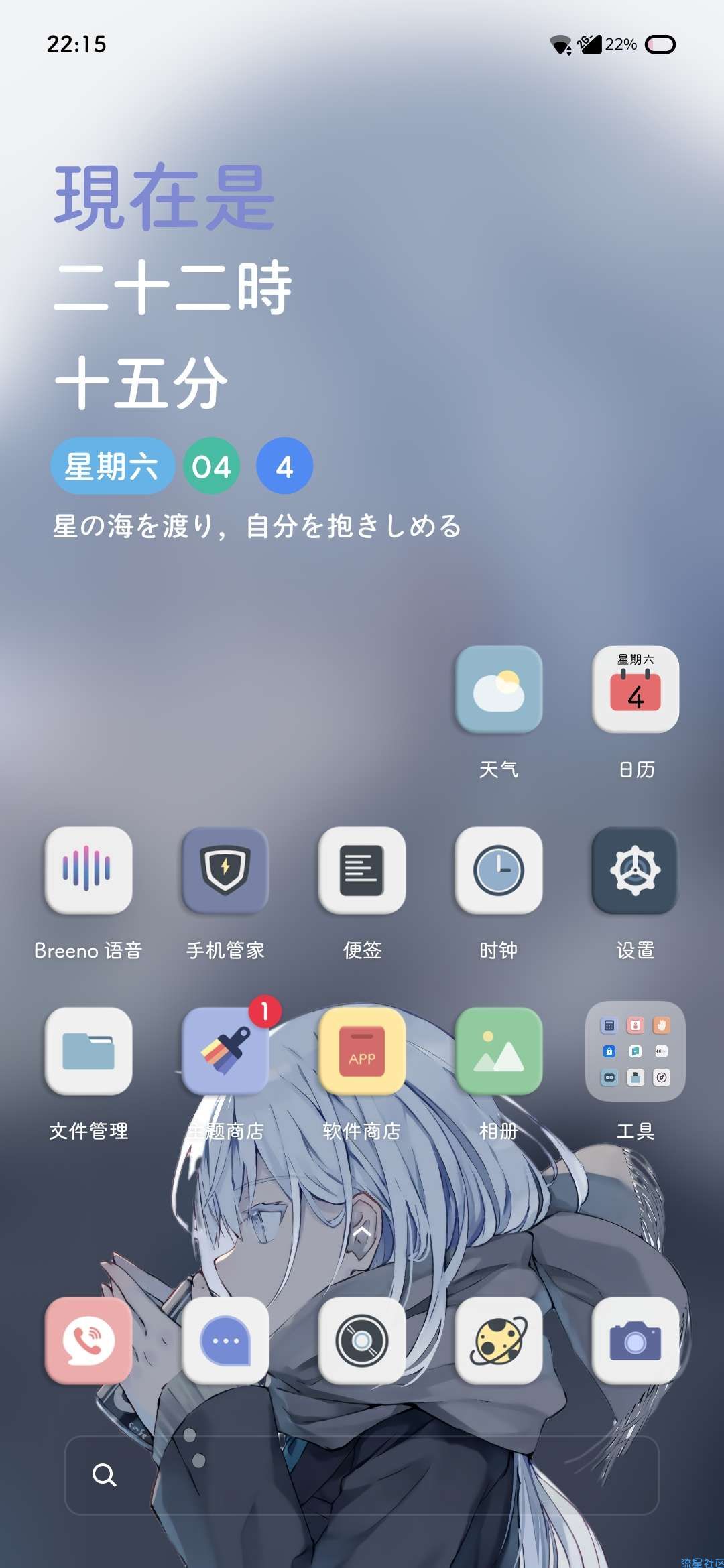Launch 软件商店 app store
The image size is (724, 1568).
coord(362,1051)
